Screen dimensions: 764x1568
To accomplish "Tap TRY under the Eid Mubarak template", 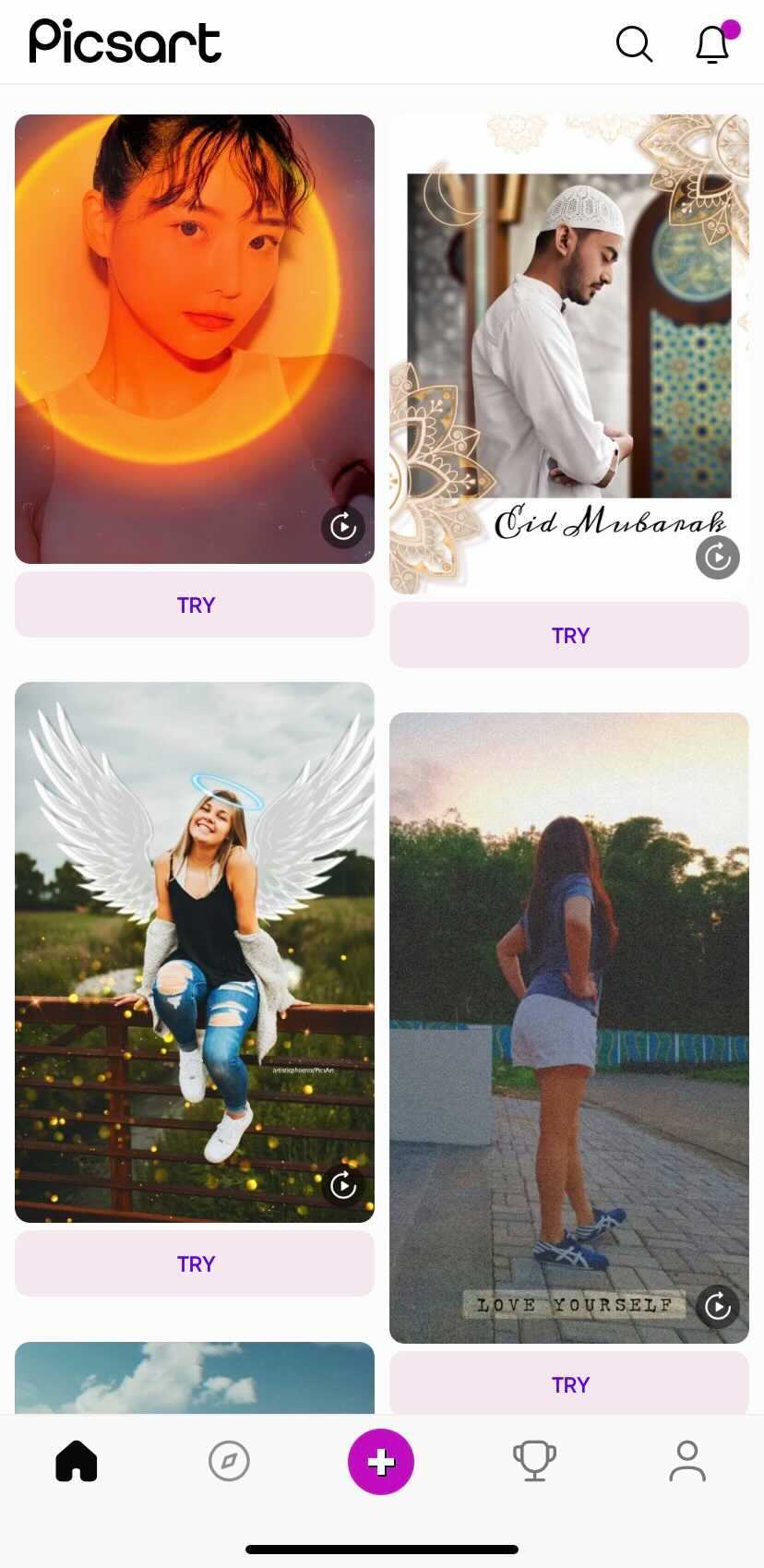I will [569, 635].
